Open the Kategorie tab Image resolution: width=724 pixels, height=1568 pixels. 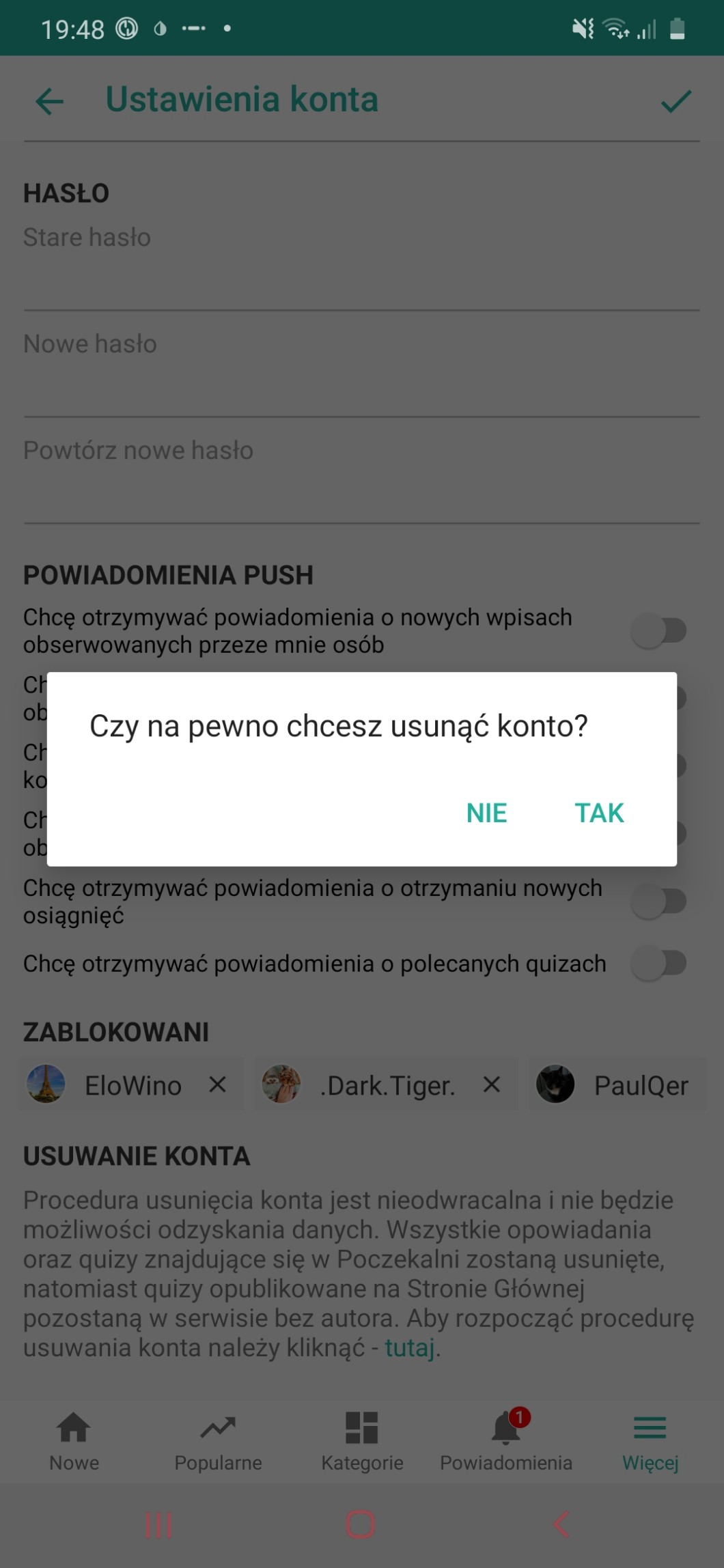[362, 1442]
